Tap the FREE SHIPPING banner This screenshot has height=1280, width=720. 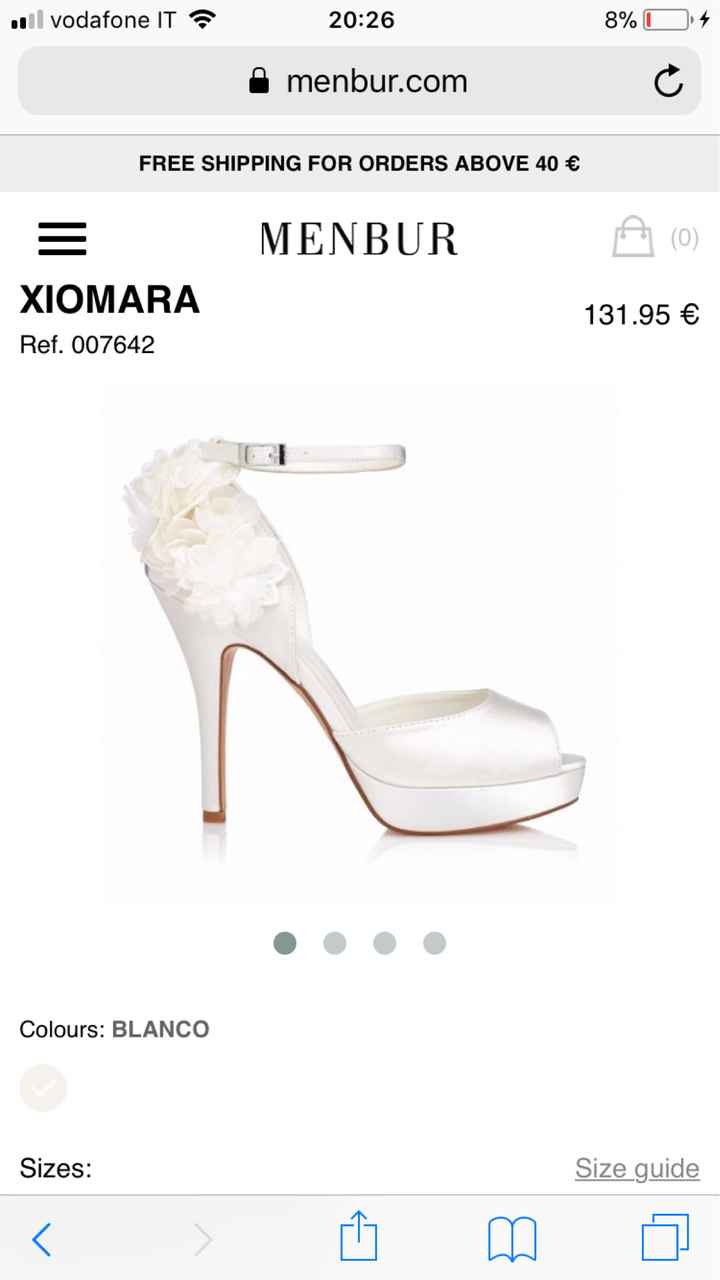pos(360,162)
